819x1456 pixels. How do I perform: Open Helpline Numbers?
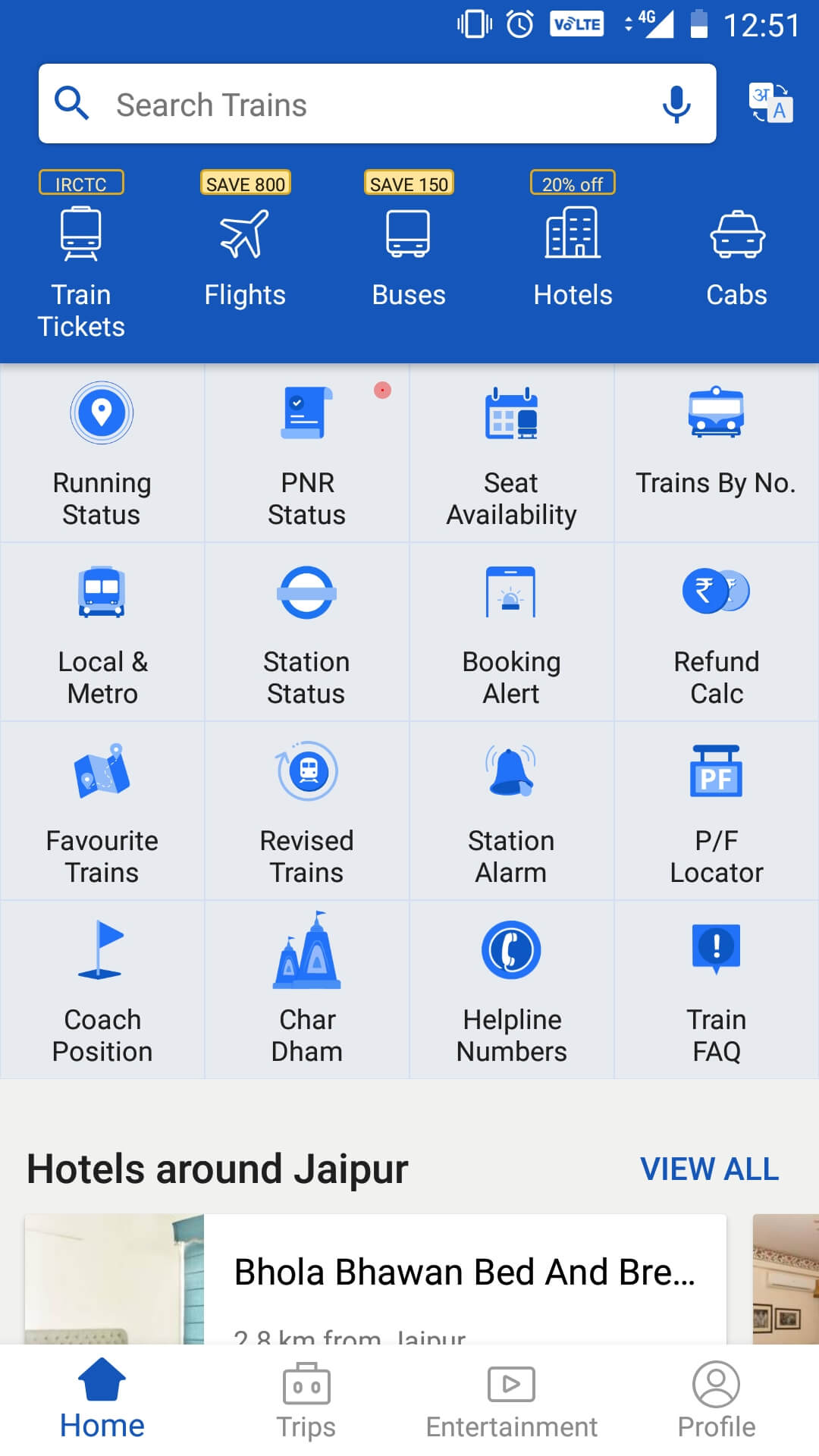point(511,990)
